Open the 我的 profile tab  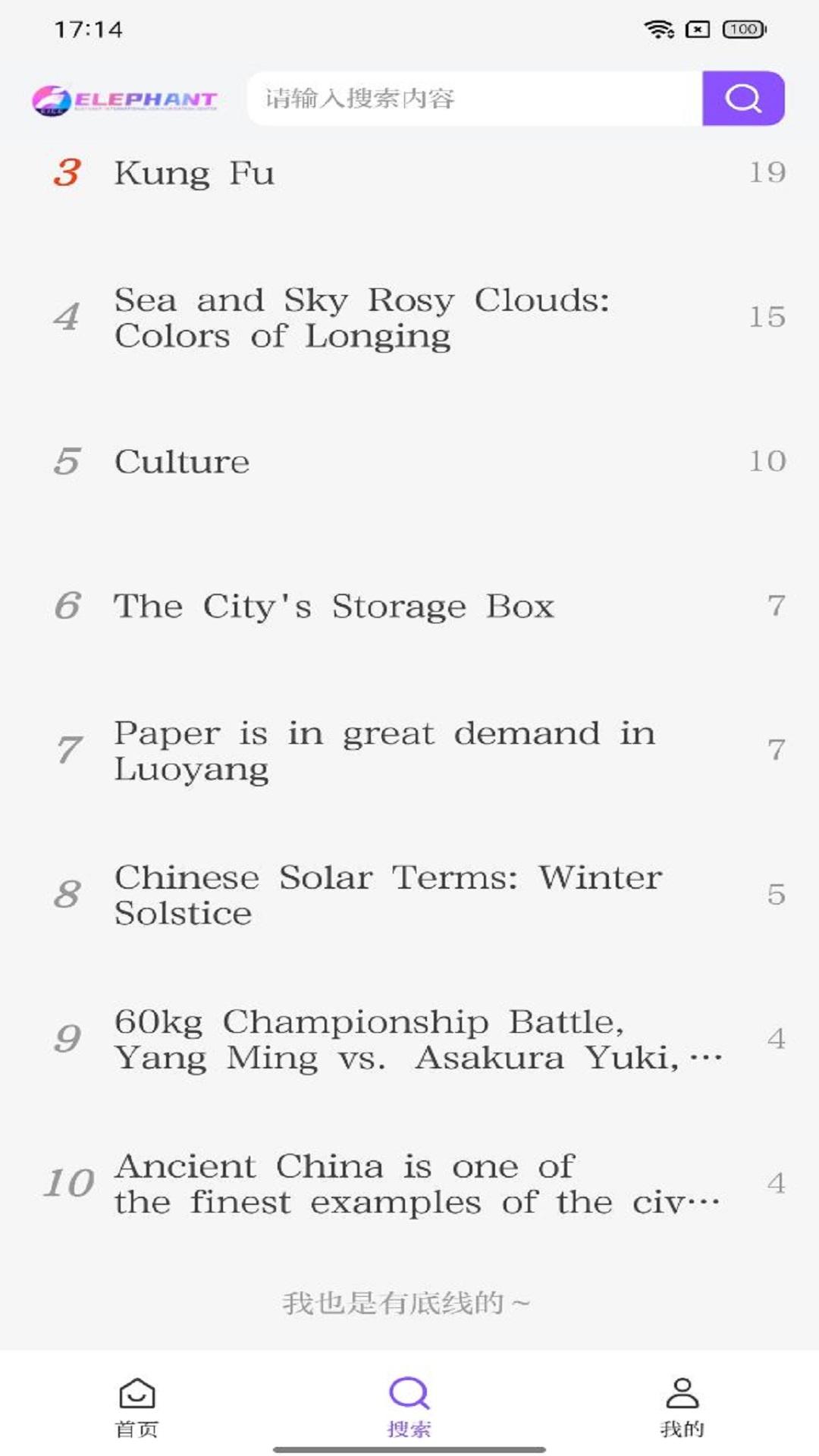tap(682, 1407)
